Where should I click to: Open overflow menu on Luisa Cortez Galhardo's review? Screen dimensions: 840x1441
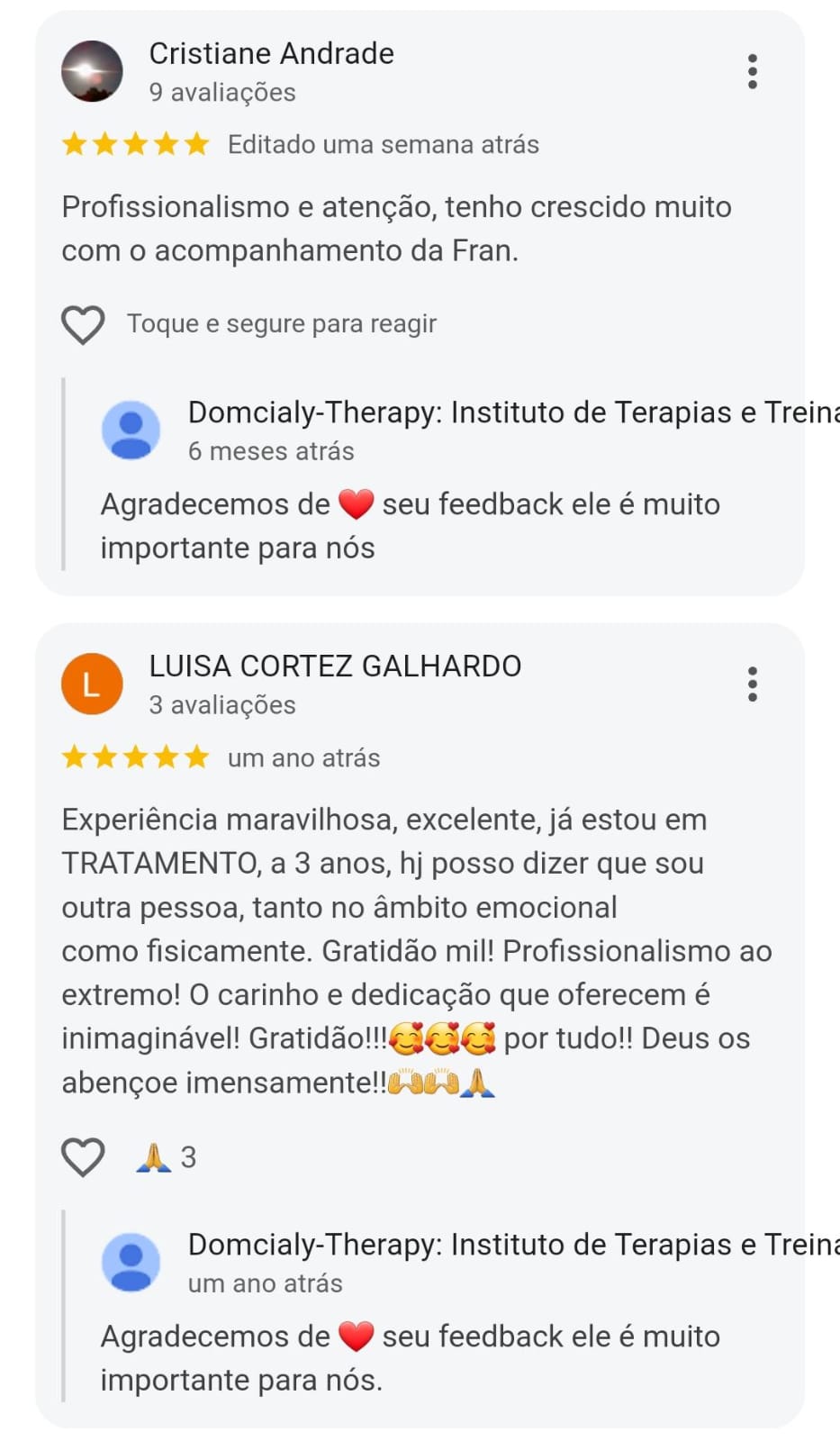click(753, 684)
